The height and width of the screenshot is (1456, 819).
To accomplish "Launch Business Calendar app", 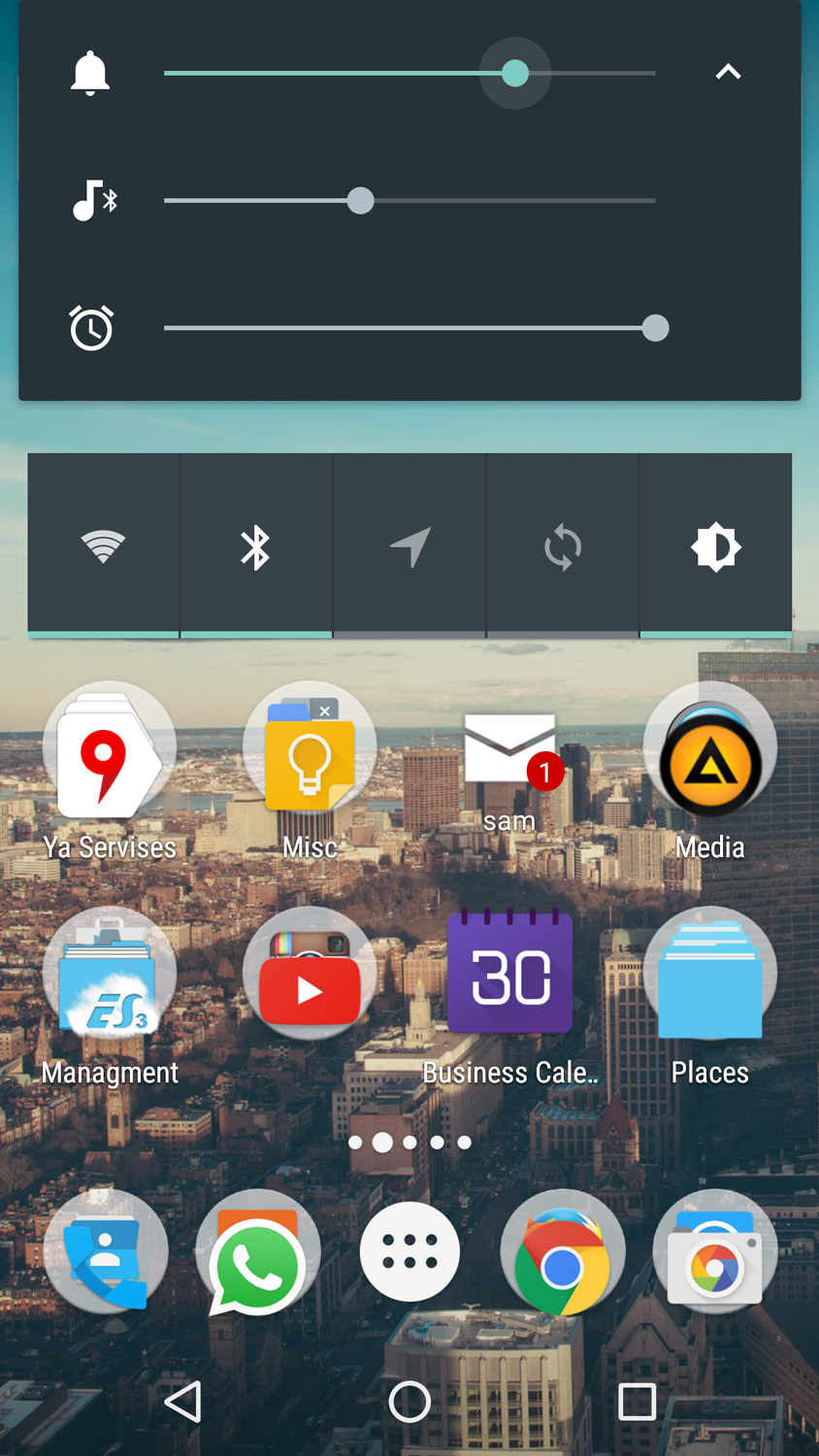I will point(509,976).
